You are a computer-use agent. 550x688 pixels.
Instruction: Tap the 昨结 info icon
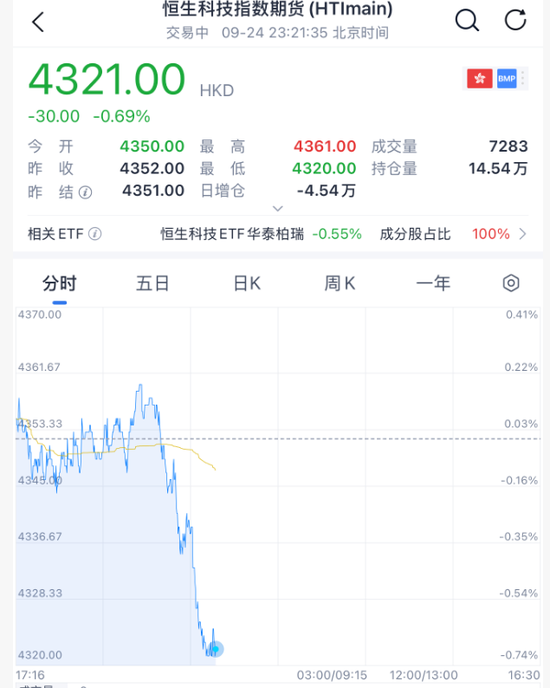pyautogui.click(x=85, y=192)
